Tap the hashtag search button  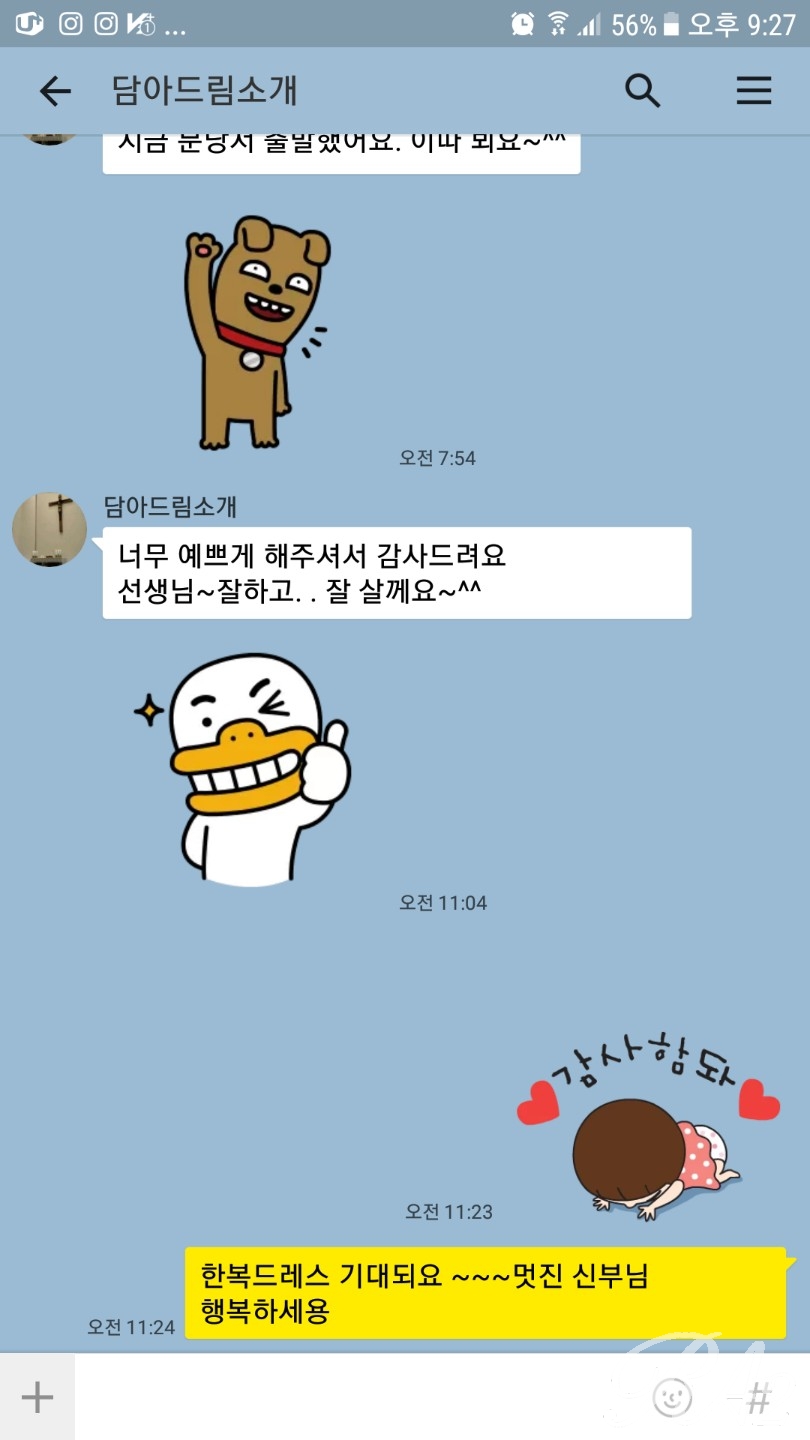(759, 1397)
